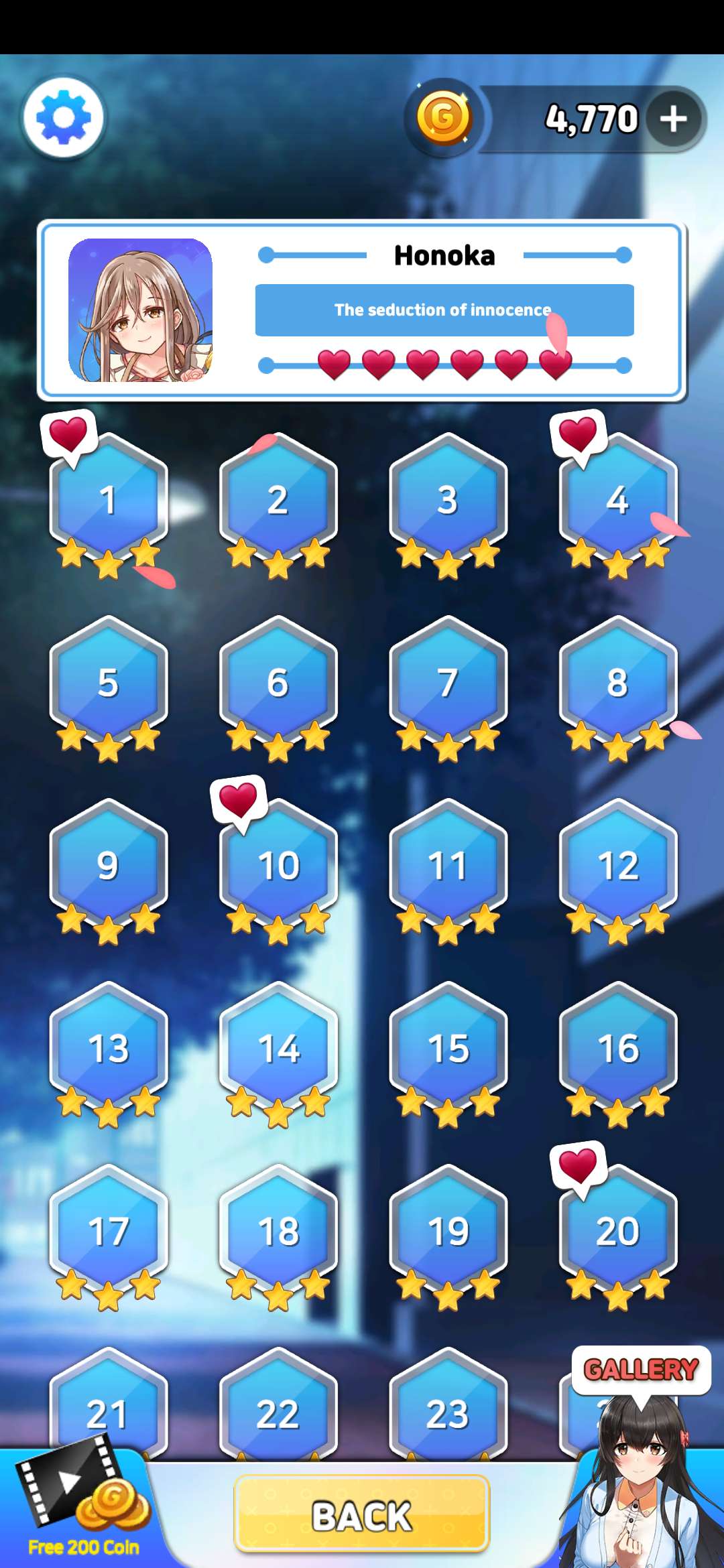This screenshot has width=724, height=1568.
Task: Select level 10 with heart
Action: (278, 866)
